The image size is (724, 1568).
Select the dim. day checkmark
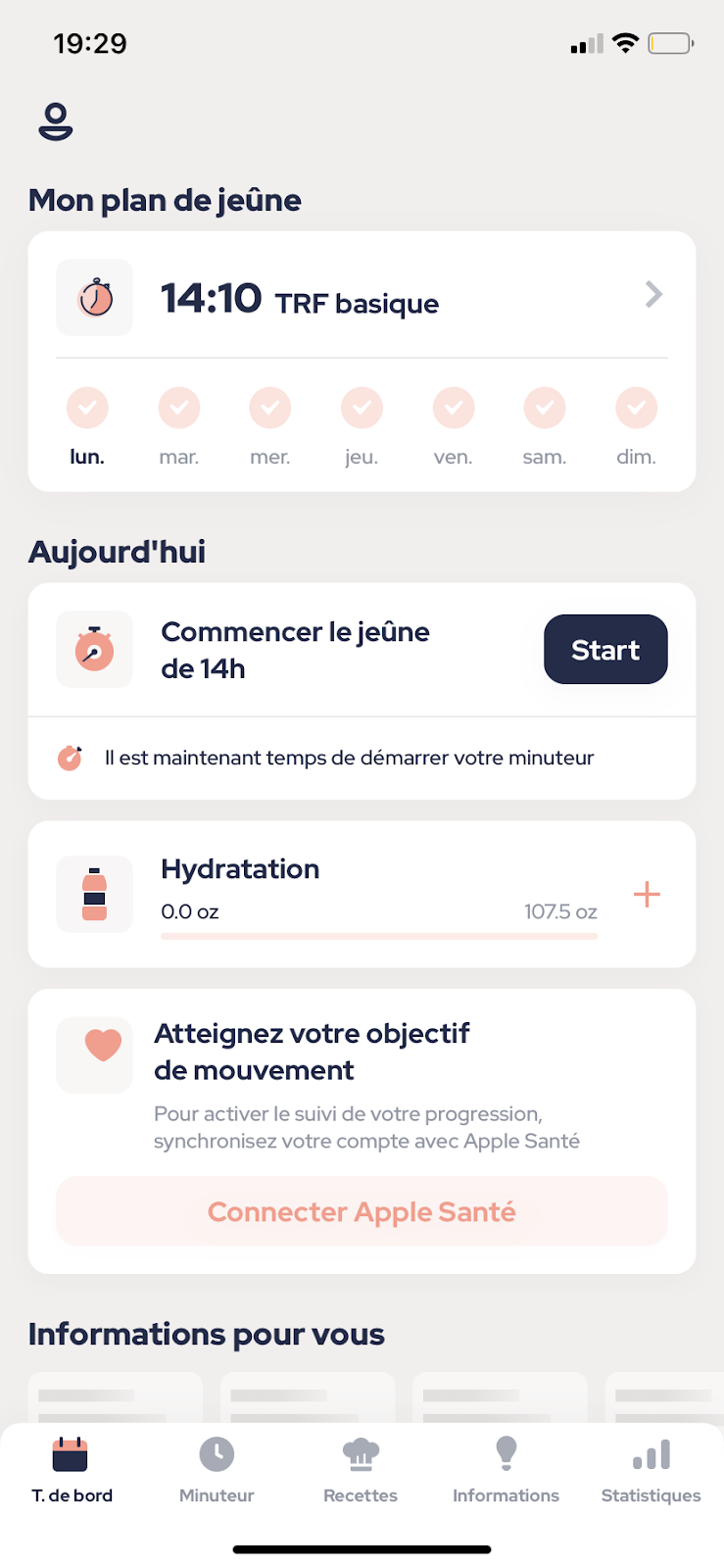click(636, 408)
